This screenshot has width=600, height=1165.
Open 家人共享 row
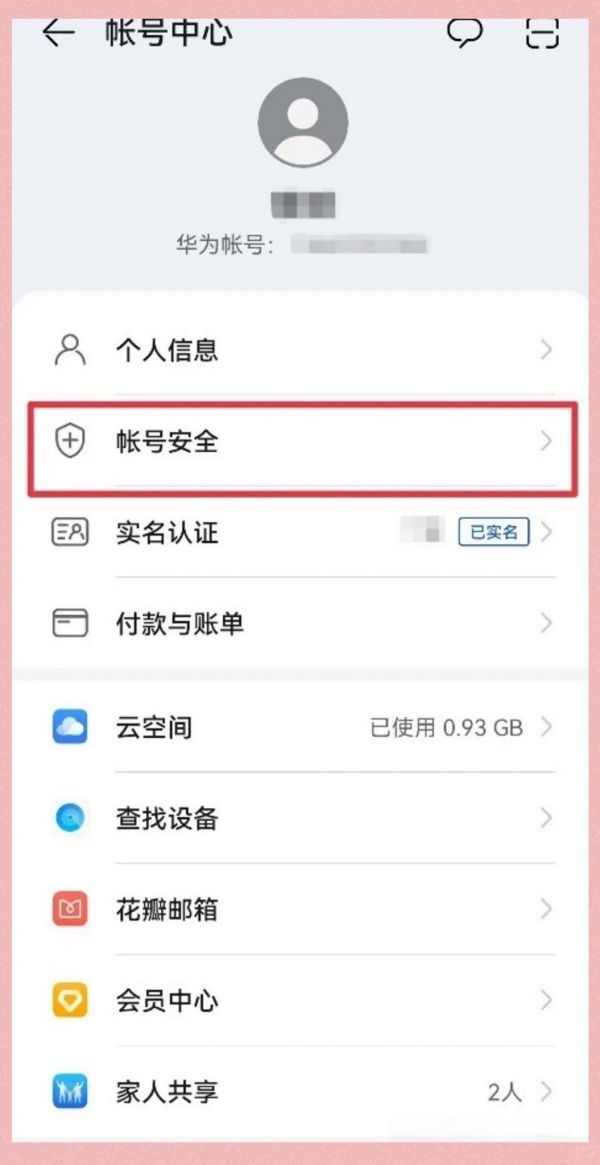click(303, 1092)
